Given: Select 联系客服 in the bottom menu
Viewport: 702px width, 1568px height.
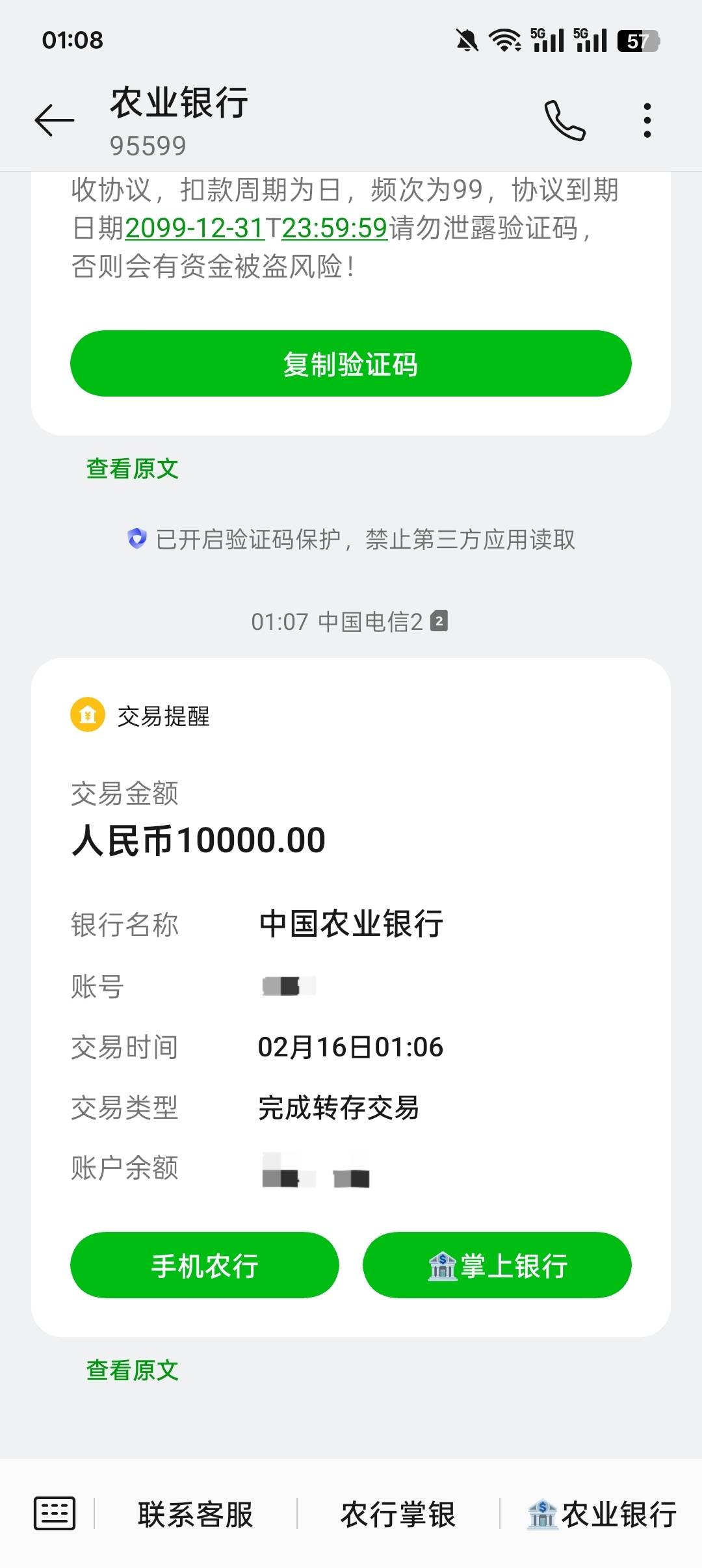Looking at the screenshot, I should (x=195, y=1515).
